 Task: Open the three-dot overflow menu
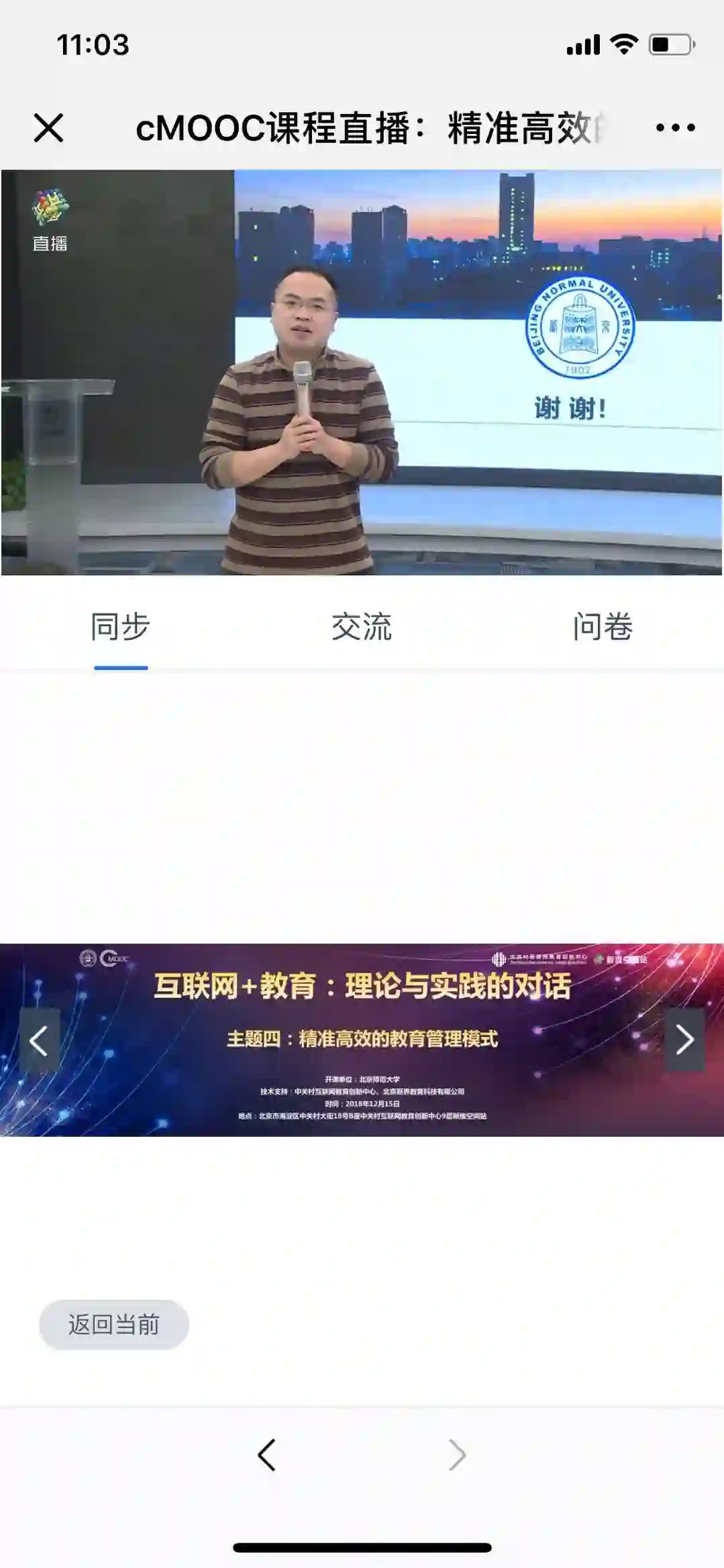pyautogui.click(x=675, y=127)
